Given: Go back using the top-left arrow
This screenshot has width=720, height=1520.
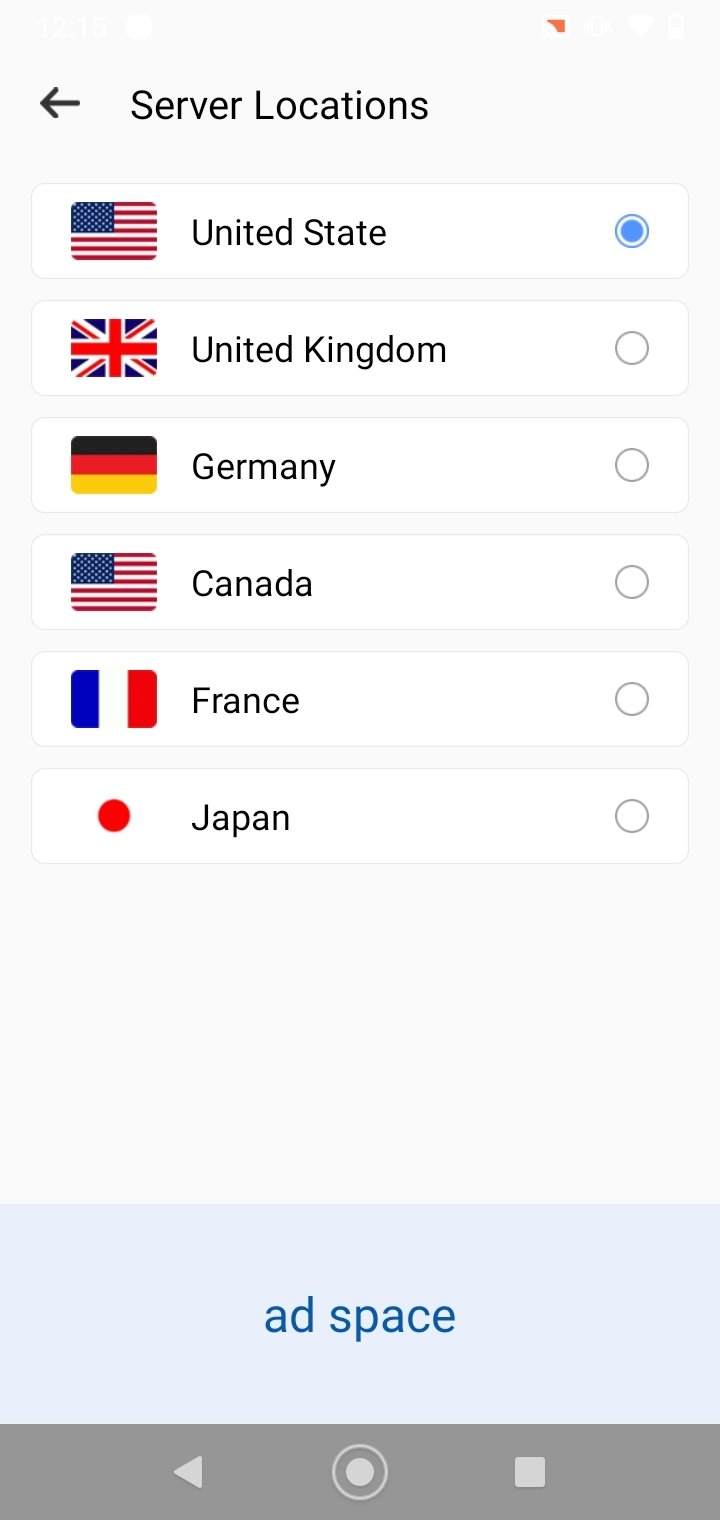Looking at the screenshot, I should tap(60, 103).
